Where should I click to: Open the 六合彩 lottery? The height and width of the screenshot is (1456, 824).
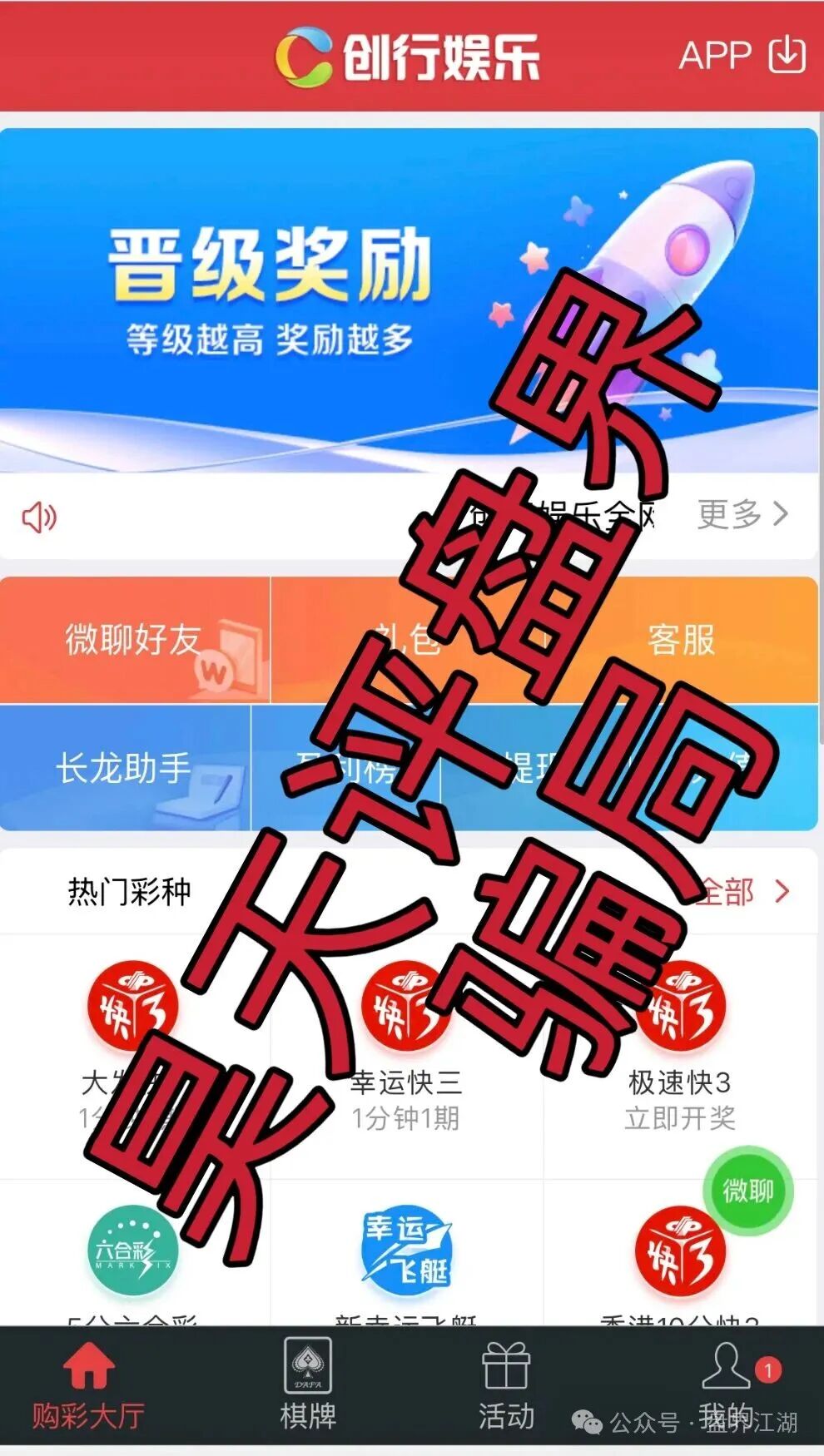(x=133, y=1250)
